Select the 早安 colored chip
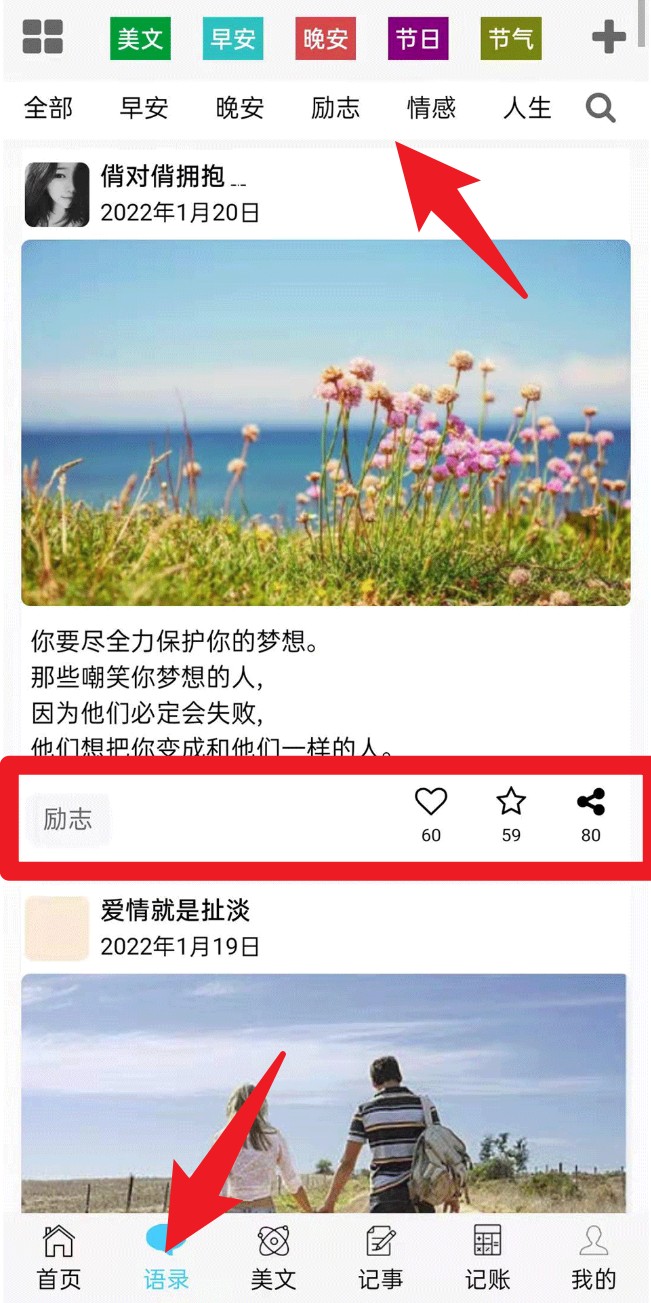651x1303 pixels. click(233, 39)
